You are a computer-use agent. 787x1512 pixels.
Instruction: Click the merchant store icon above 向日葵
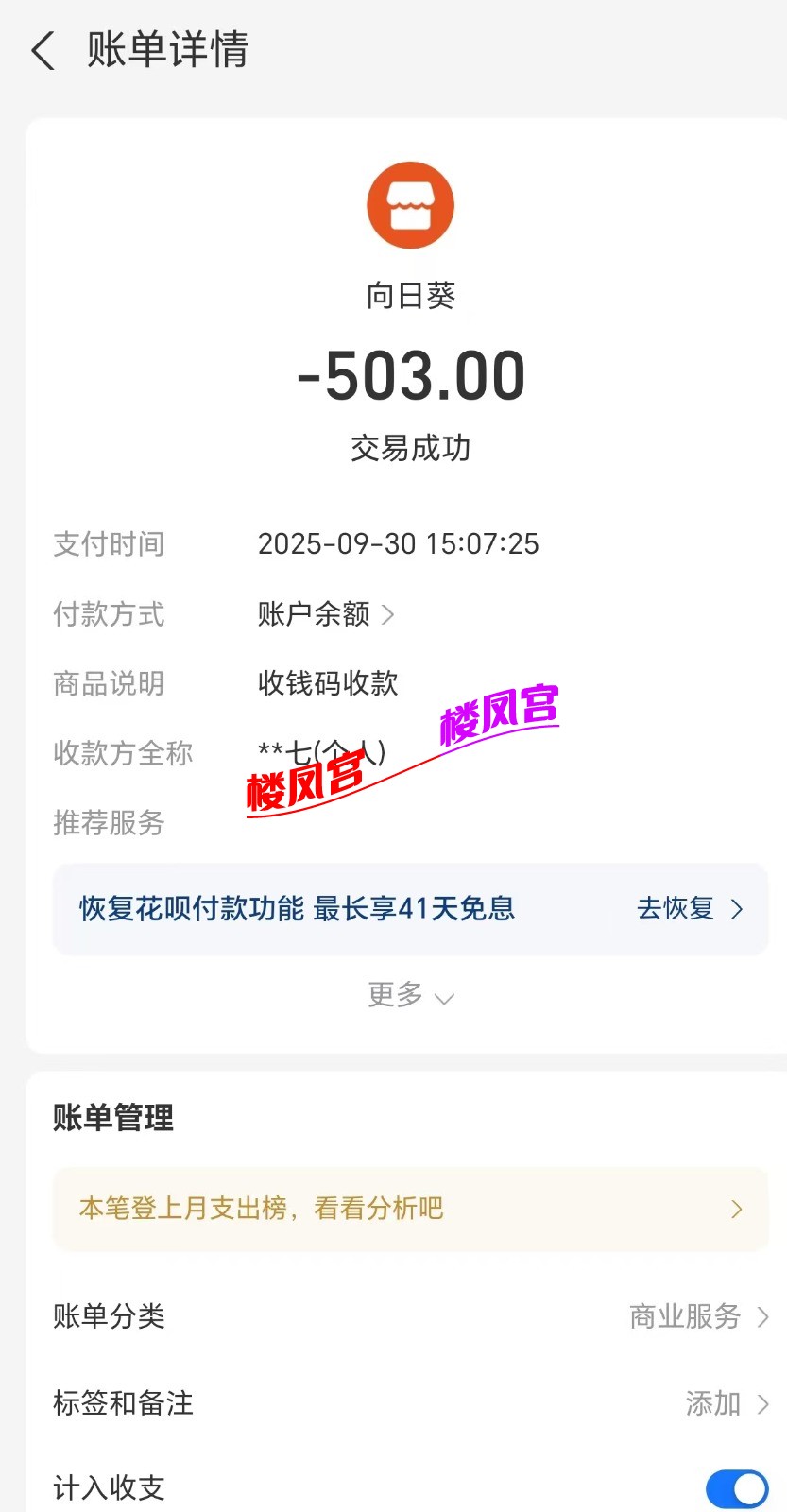[x=411, y=204]
